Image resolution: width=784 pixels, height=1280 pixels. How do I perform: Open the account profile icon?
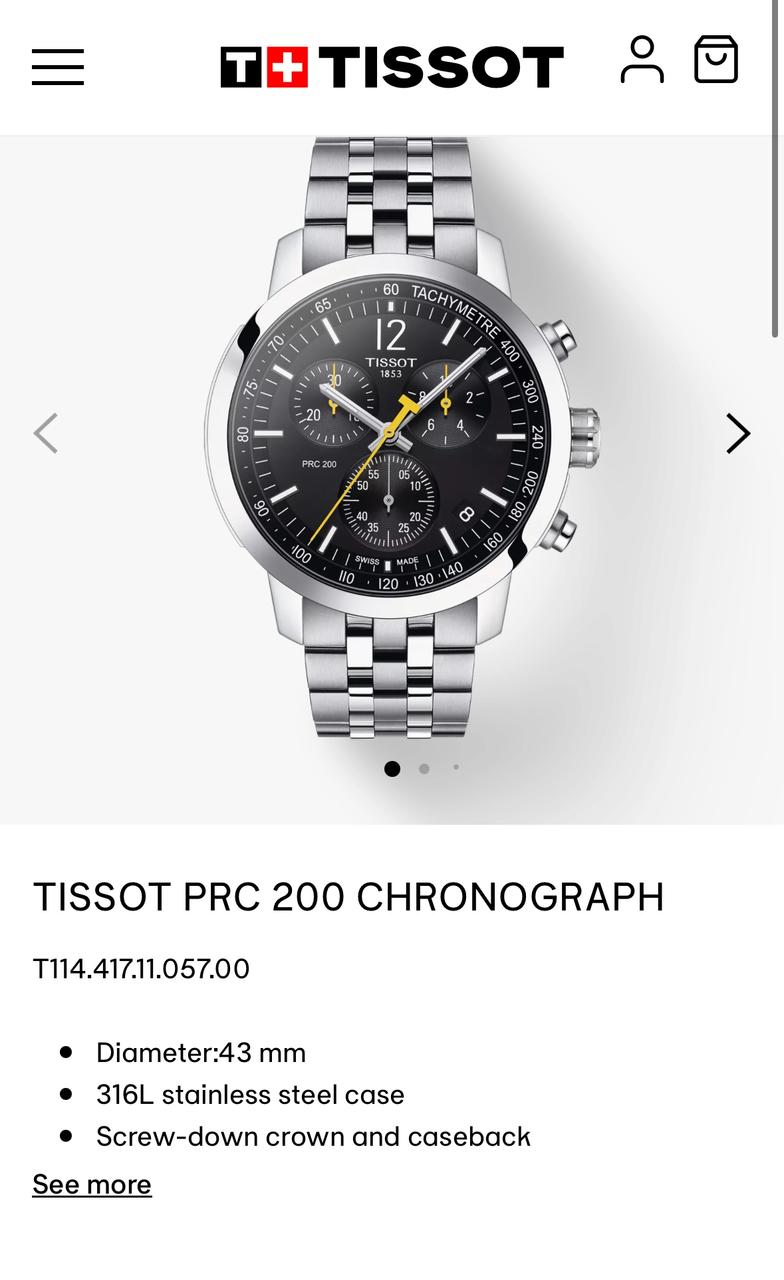642,60
